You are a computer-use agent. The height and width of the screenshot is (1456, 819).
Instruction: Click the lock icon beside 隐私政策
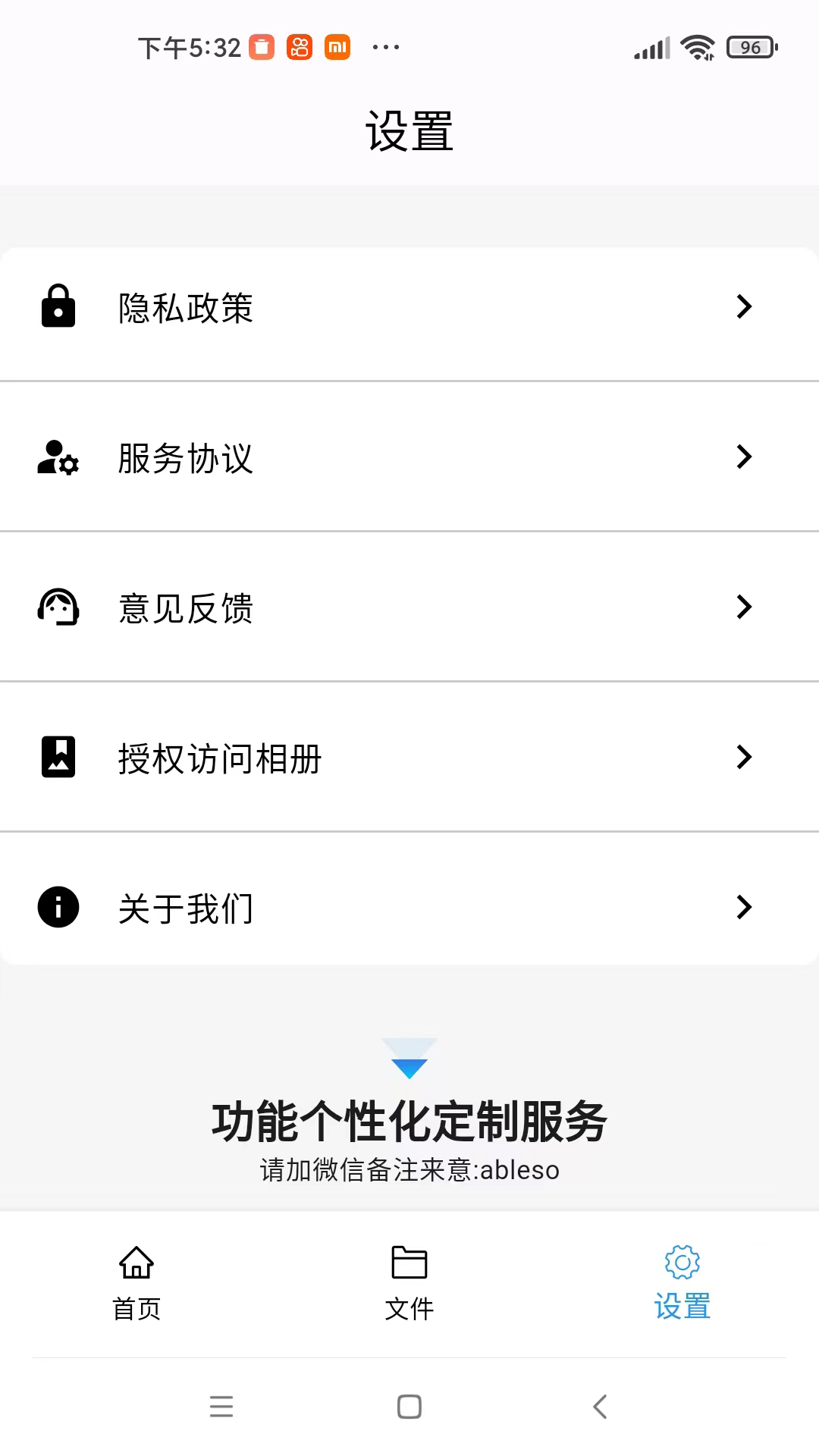coord(57,308)
